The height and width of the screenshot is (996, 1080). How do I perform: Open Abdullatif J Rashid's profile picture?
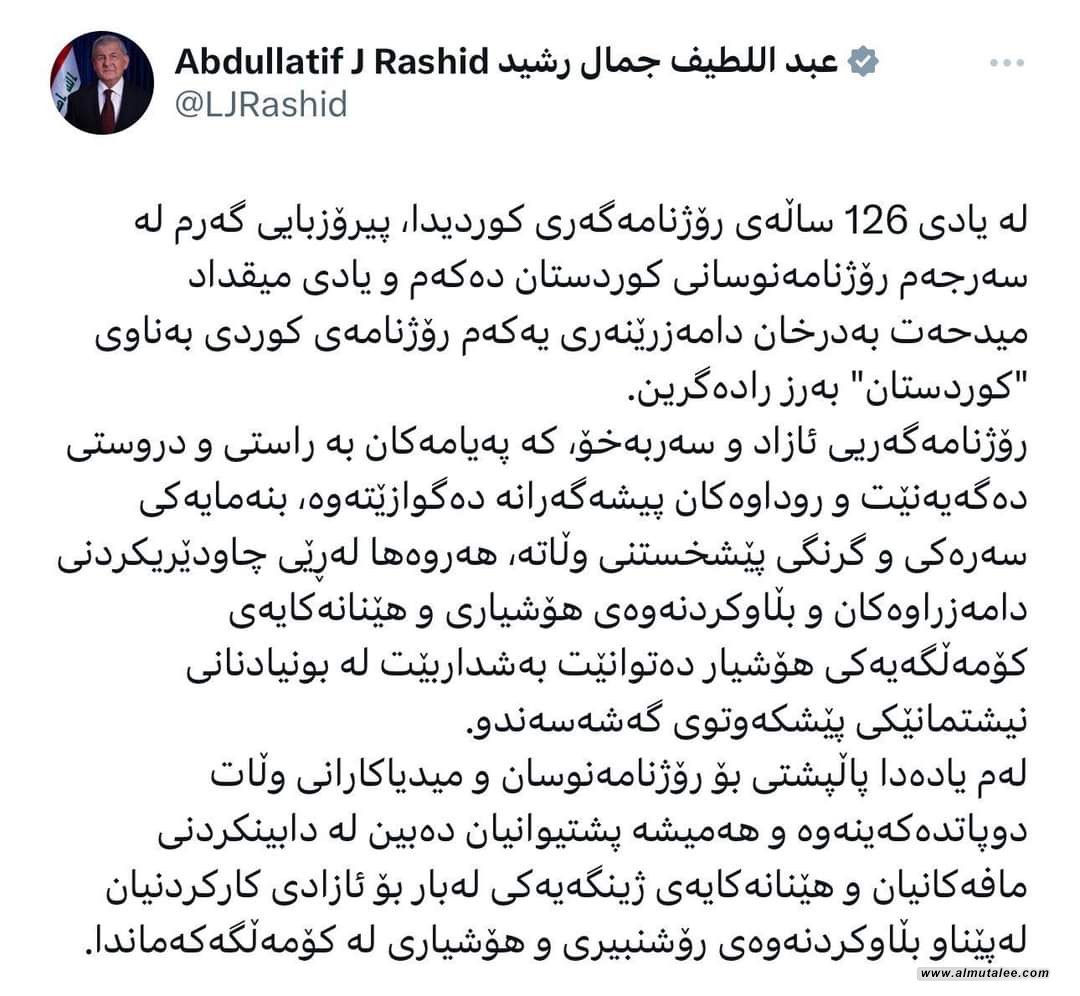point(103,84)
